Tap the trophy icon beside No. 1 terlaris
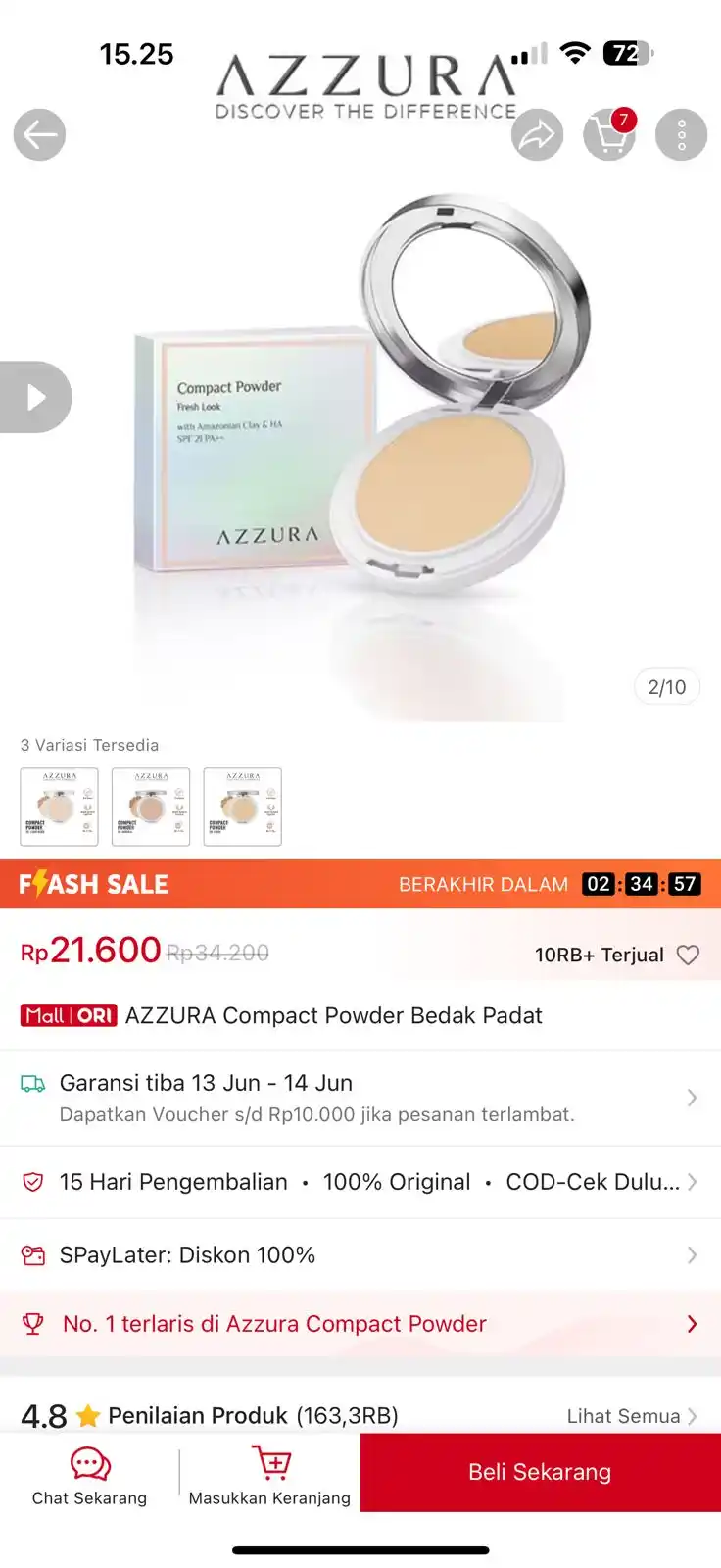Viewport: 721px width, 1568px height. (34, 1323)
